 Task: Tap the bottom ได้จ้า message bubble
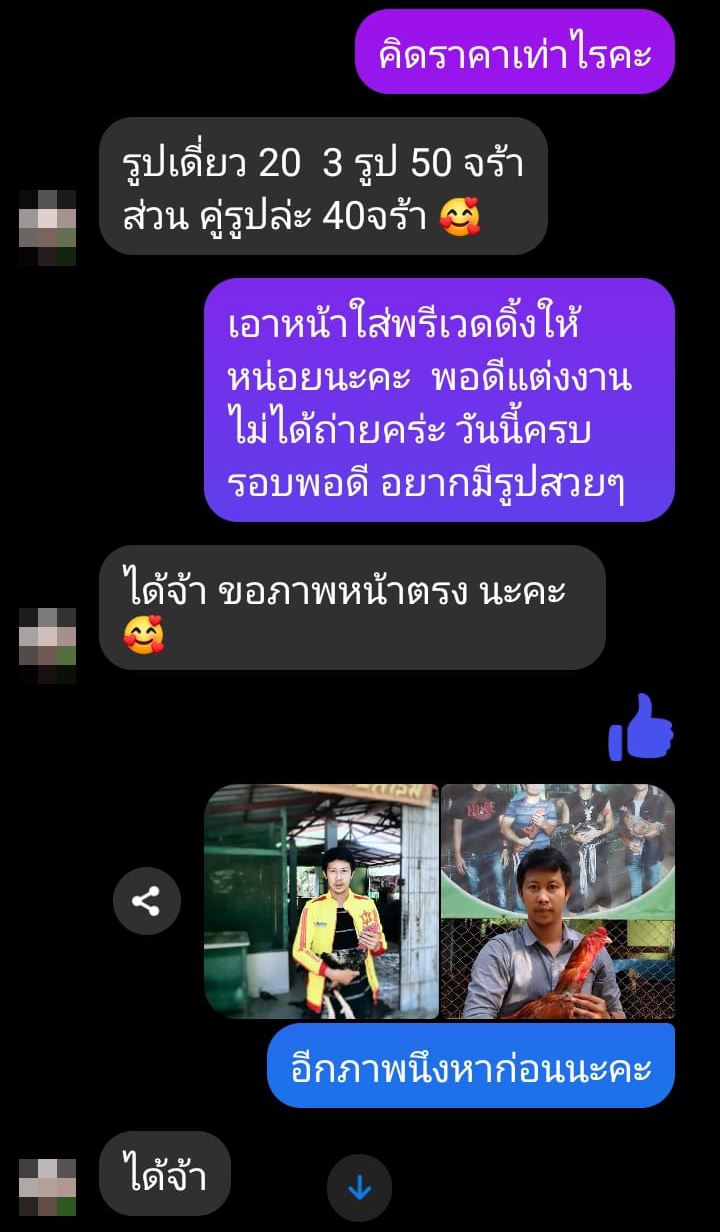(x=163, y=1175)
